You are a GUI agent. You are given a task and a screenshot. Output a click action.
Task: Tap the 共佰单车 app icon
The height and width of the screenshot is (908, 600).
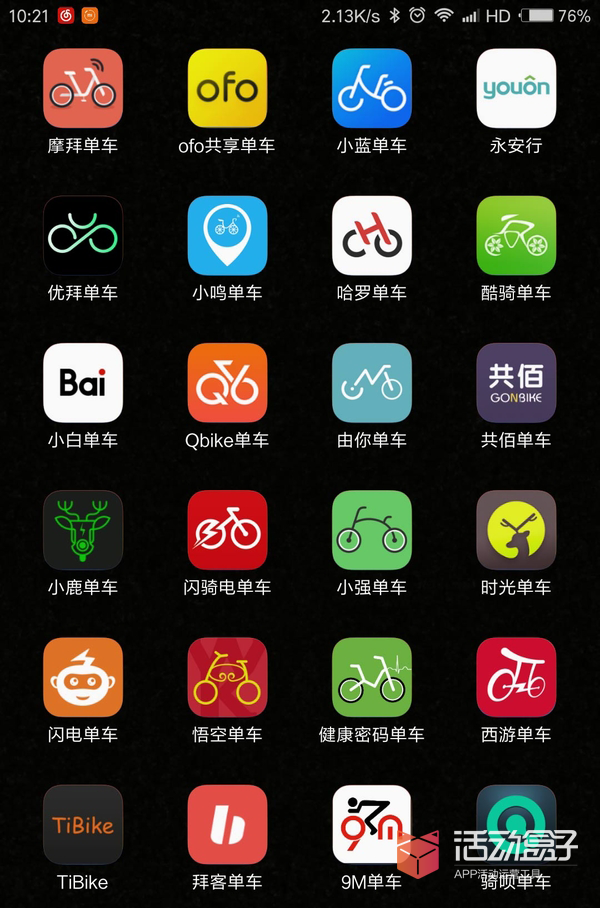pos(516,383)
